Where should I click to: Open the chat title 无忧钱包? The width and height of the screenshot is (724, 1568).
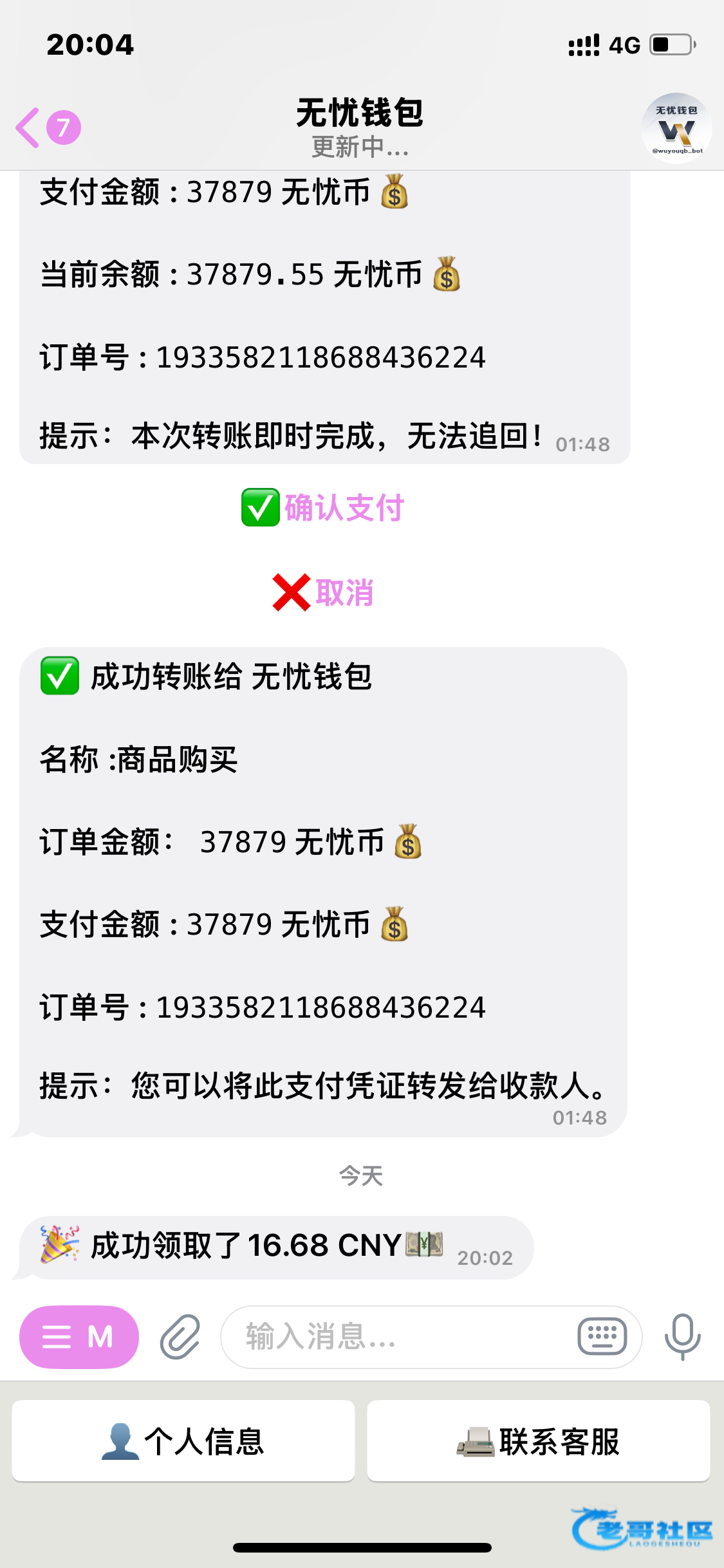tap(360, 115)
